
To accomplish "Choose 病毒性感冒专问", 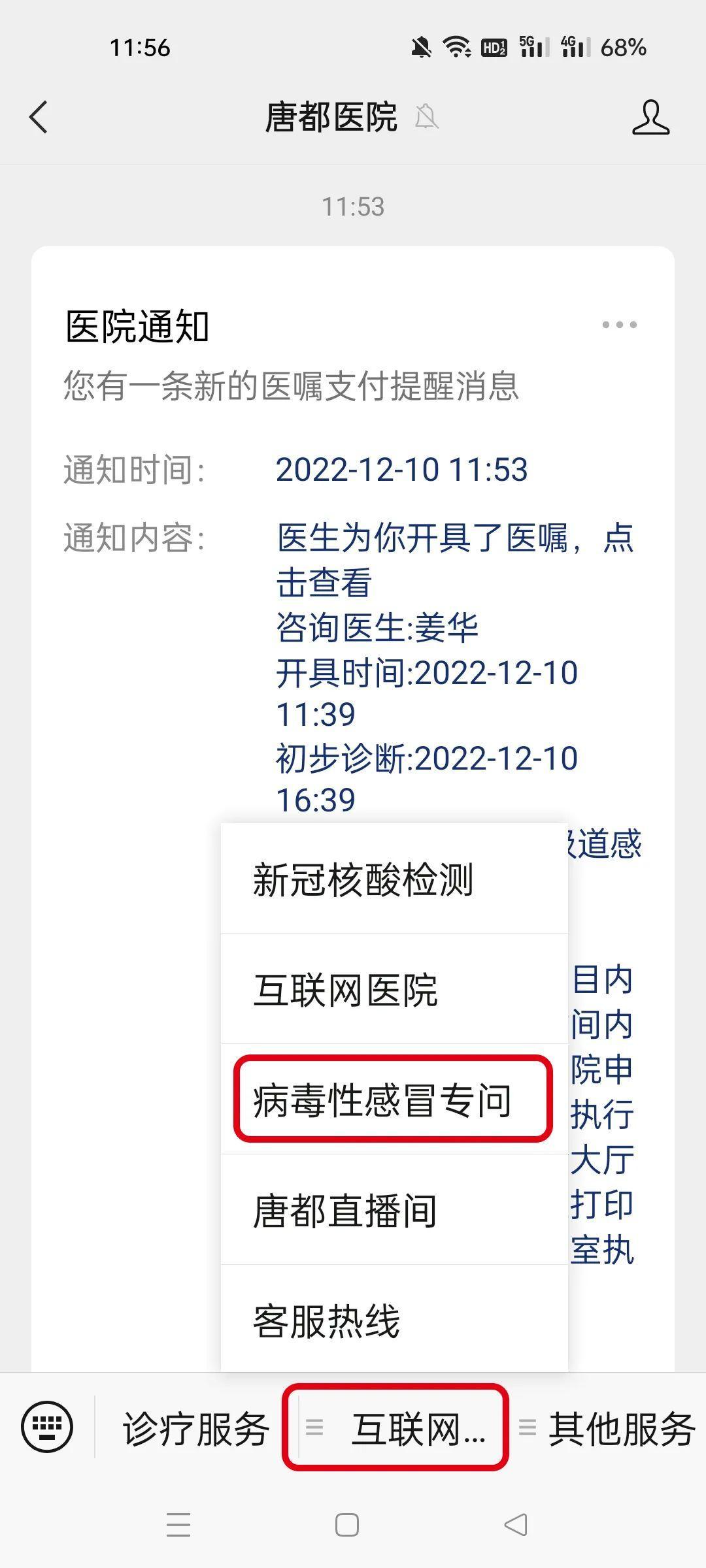I will point(382,1100).
